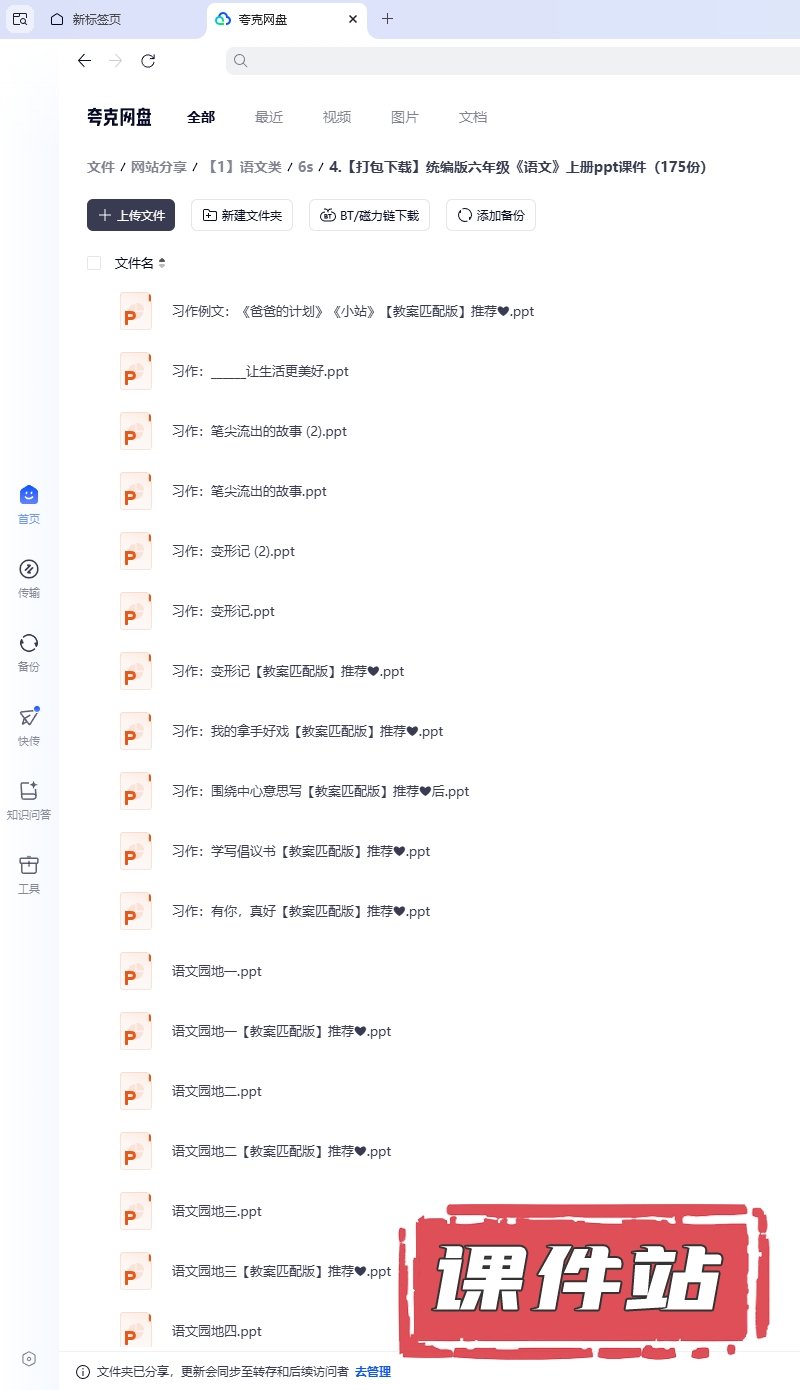
Task: Open 传输 in the sidebar
Action: [x=29, y=578]
